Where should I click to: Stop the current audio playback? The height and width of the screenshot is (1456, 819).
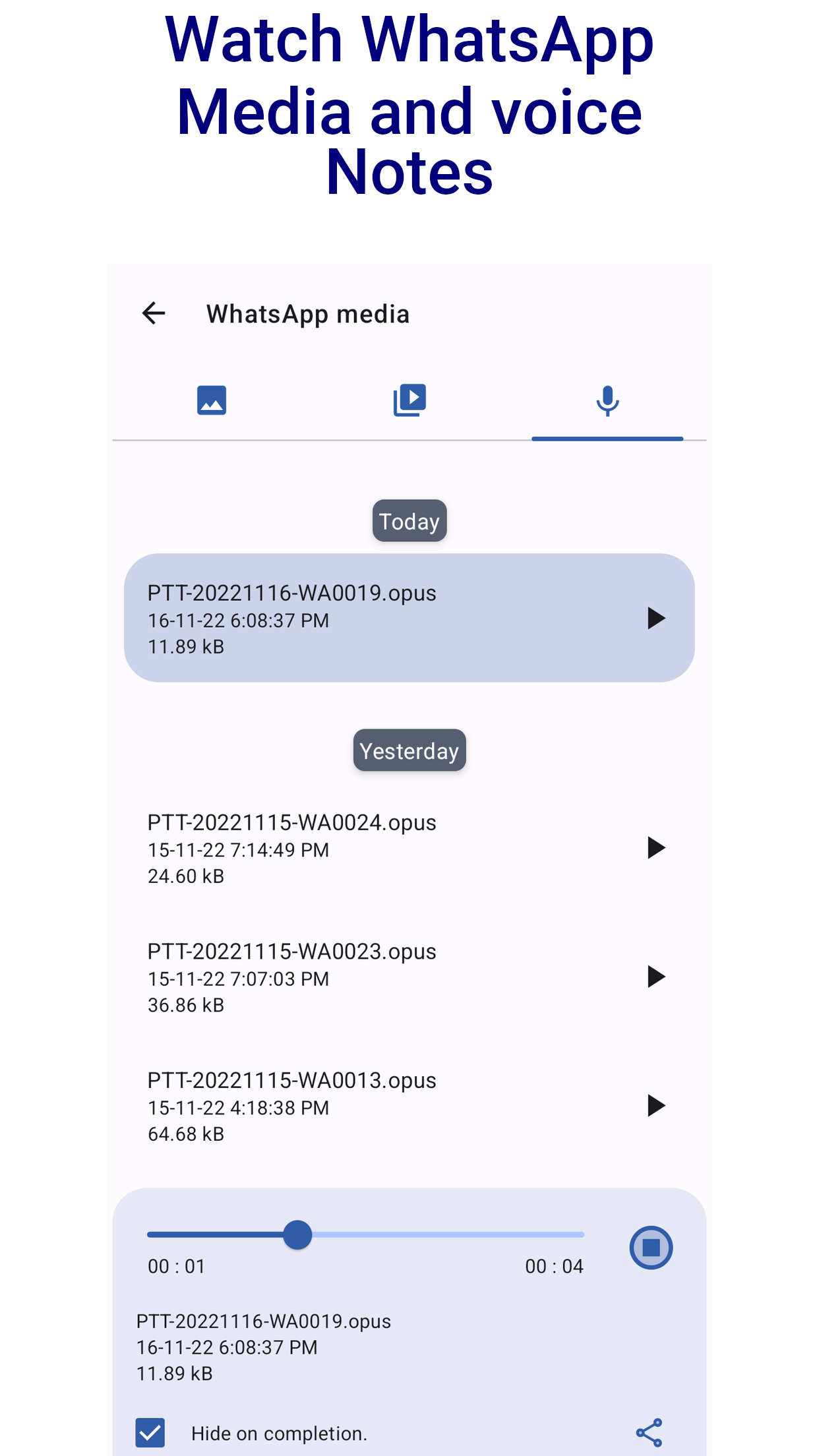[x=650, y=1248]
